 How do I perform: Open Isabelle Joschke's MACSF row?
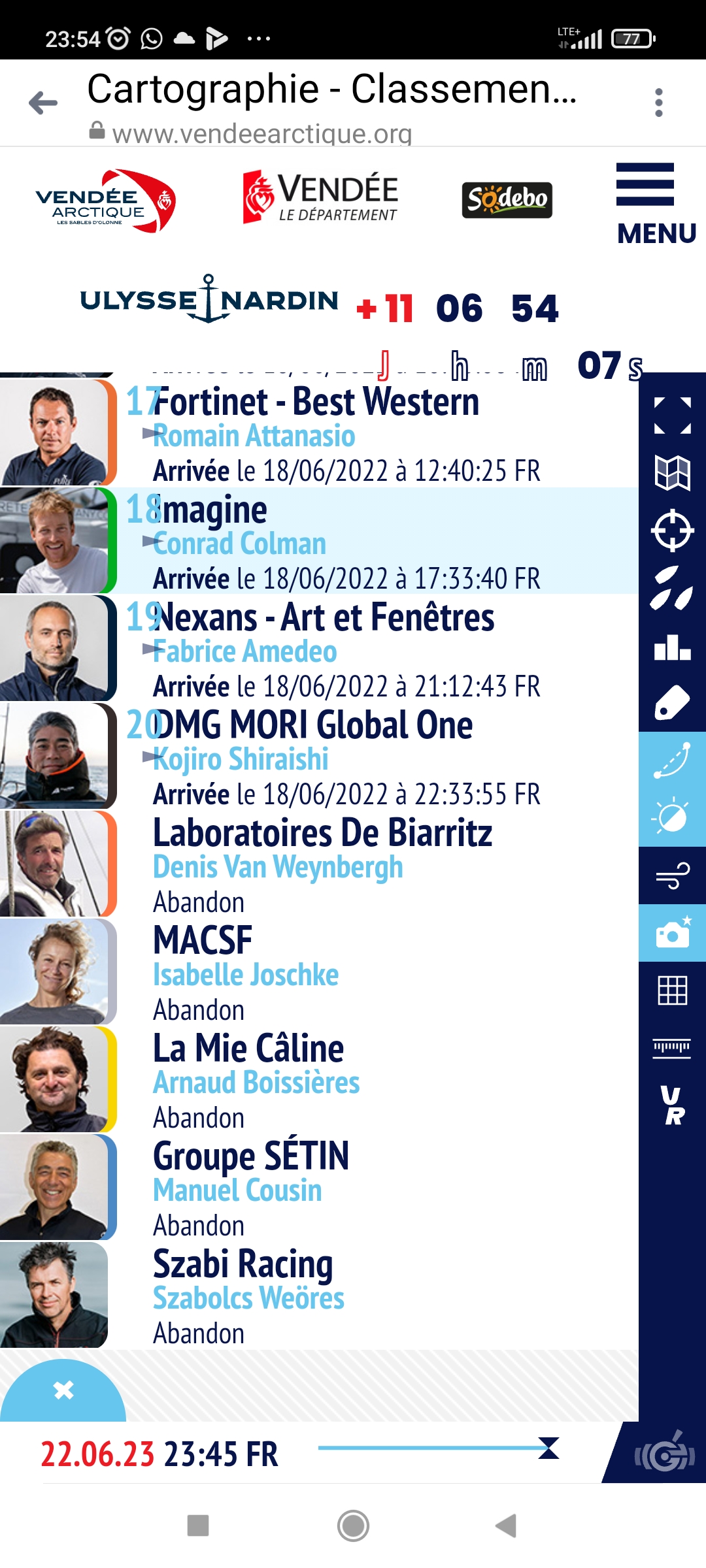coord(319,972)
